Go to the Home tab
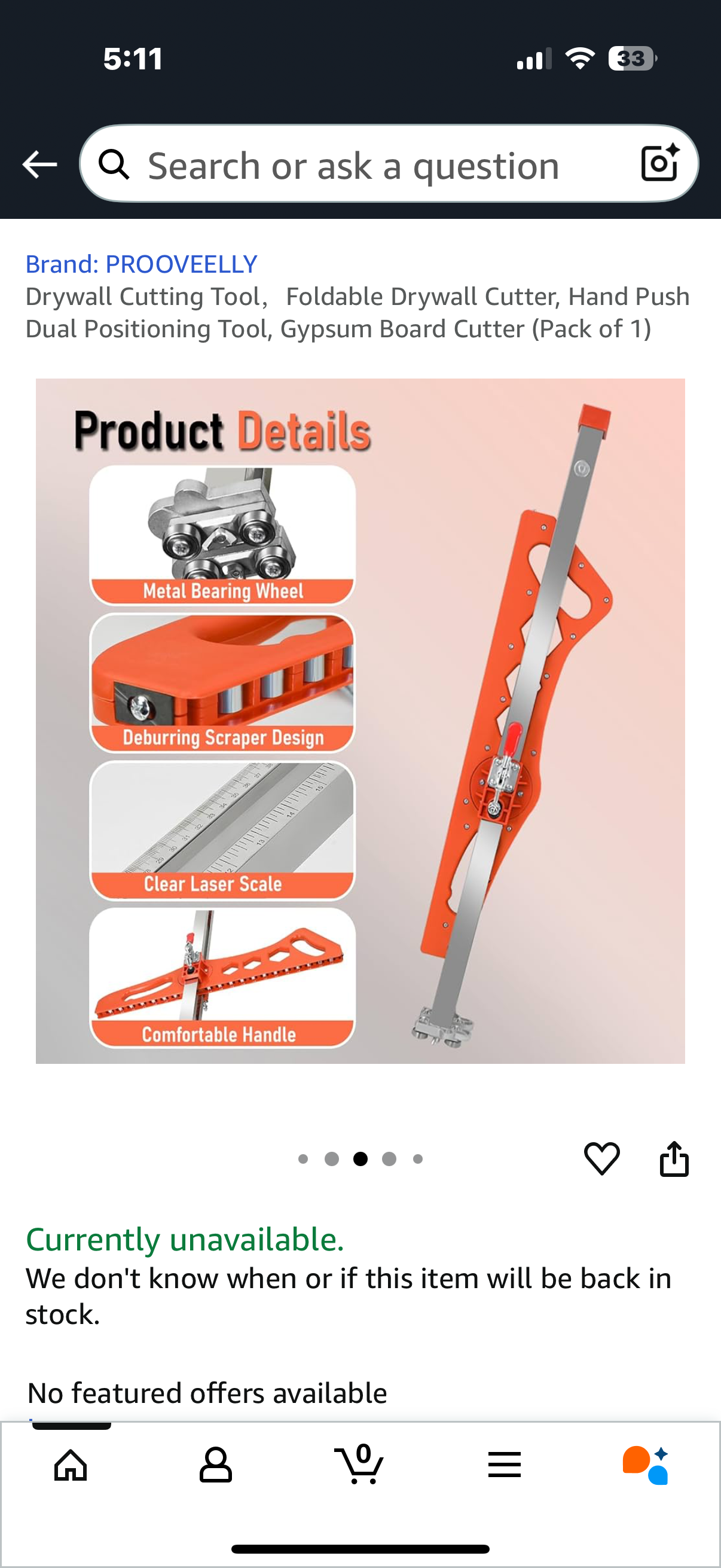 [71, 1465]
